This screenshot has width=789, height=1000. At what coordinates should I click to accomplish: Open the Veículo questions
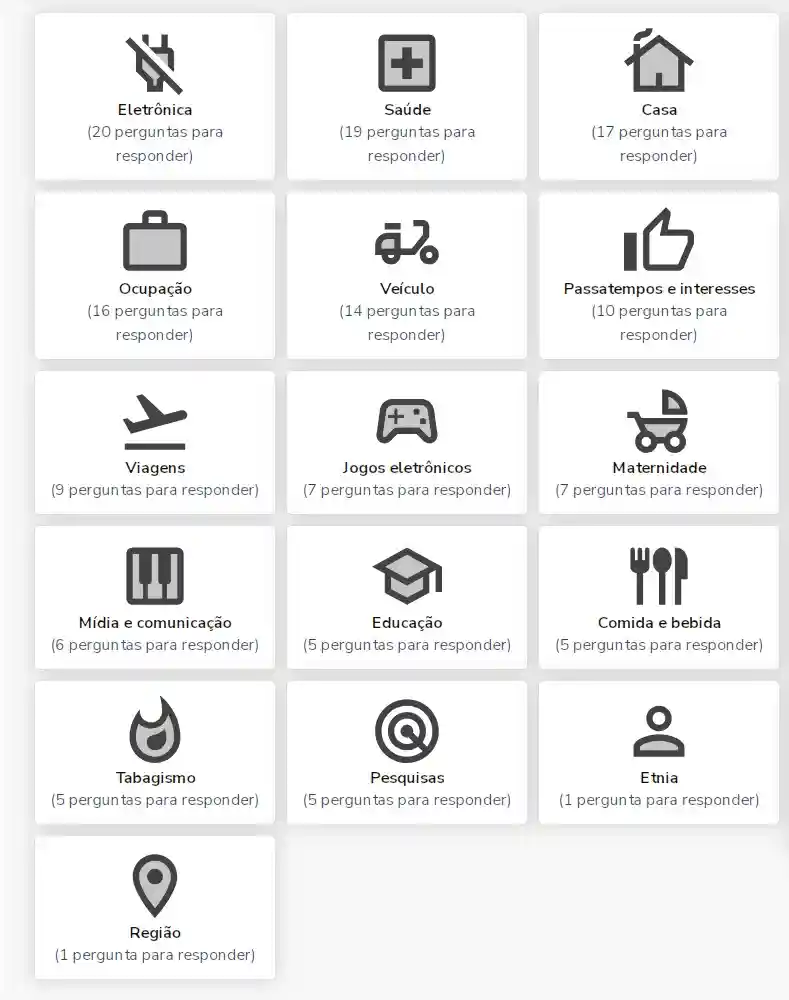coord(407,276)
